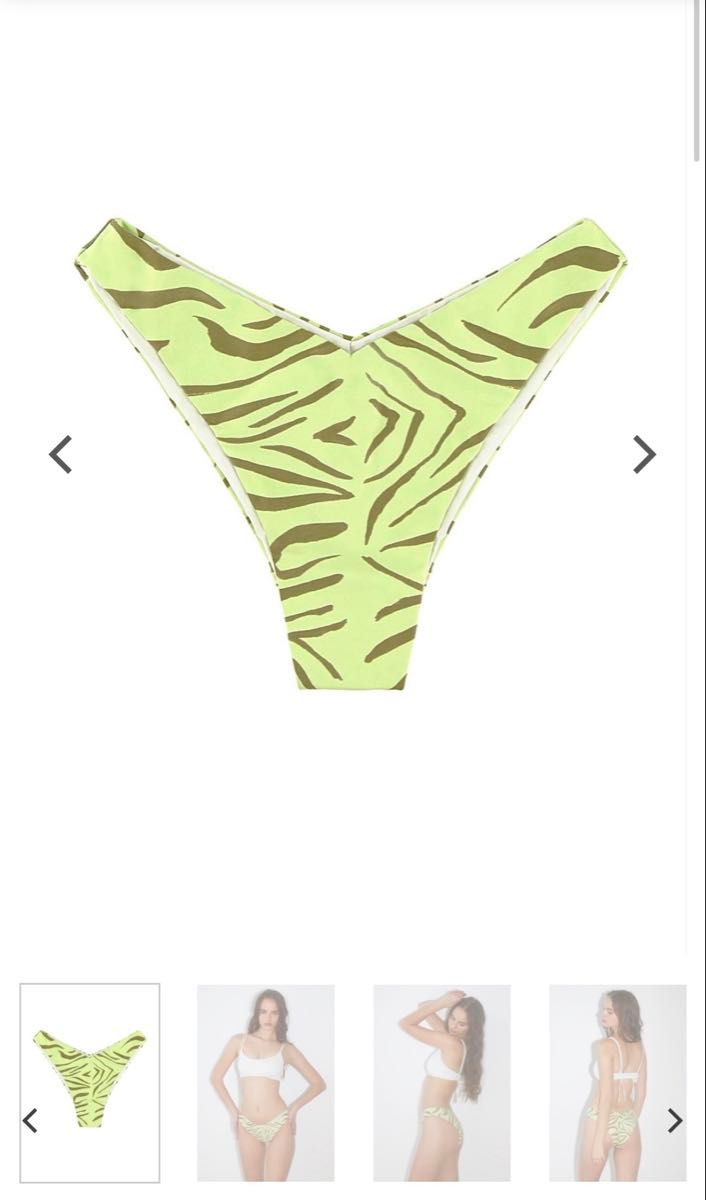Select the back-view model thumbnail
706x1200 pixels.
coord(617,1082)
